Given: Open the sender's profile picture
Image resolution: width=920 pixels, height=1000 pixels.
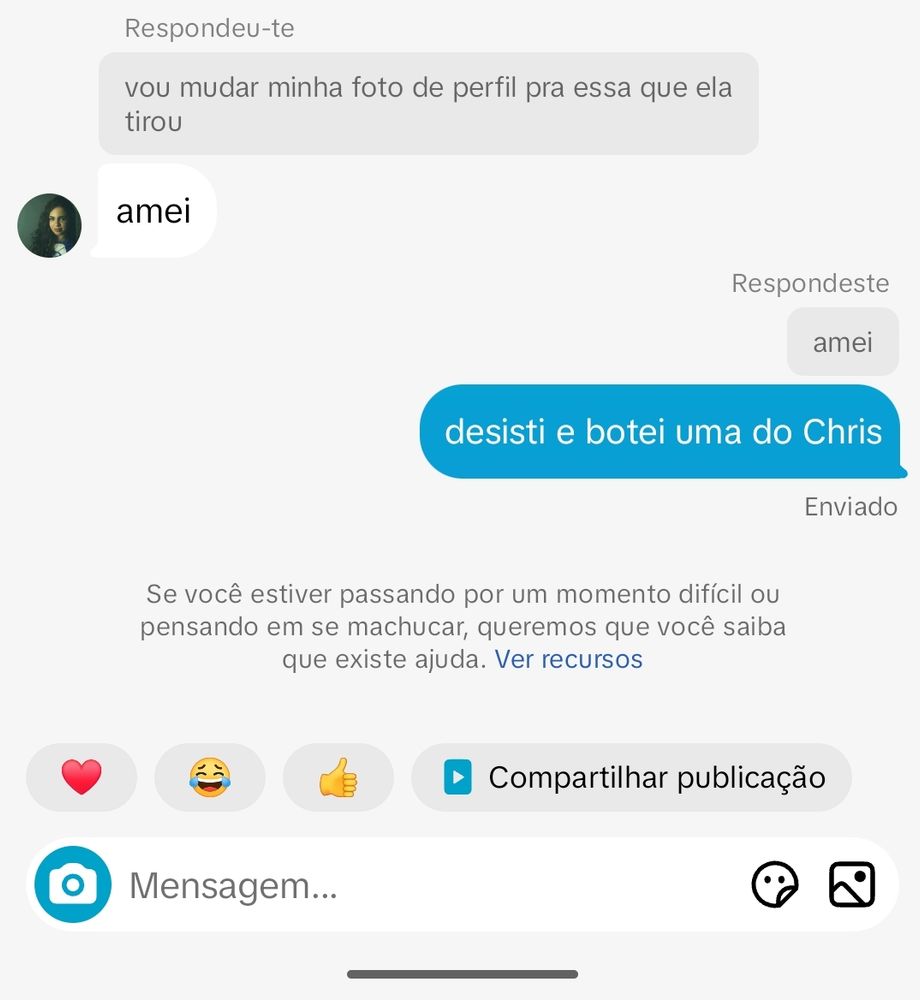Looking at the screenshot, I should pos(49,225).
